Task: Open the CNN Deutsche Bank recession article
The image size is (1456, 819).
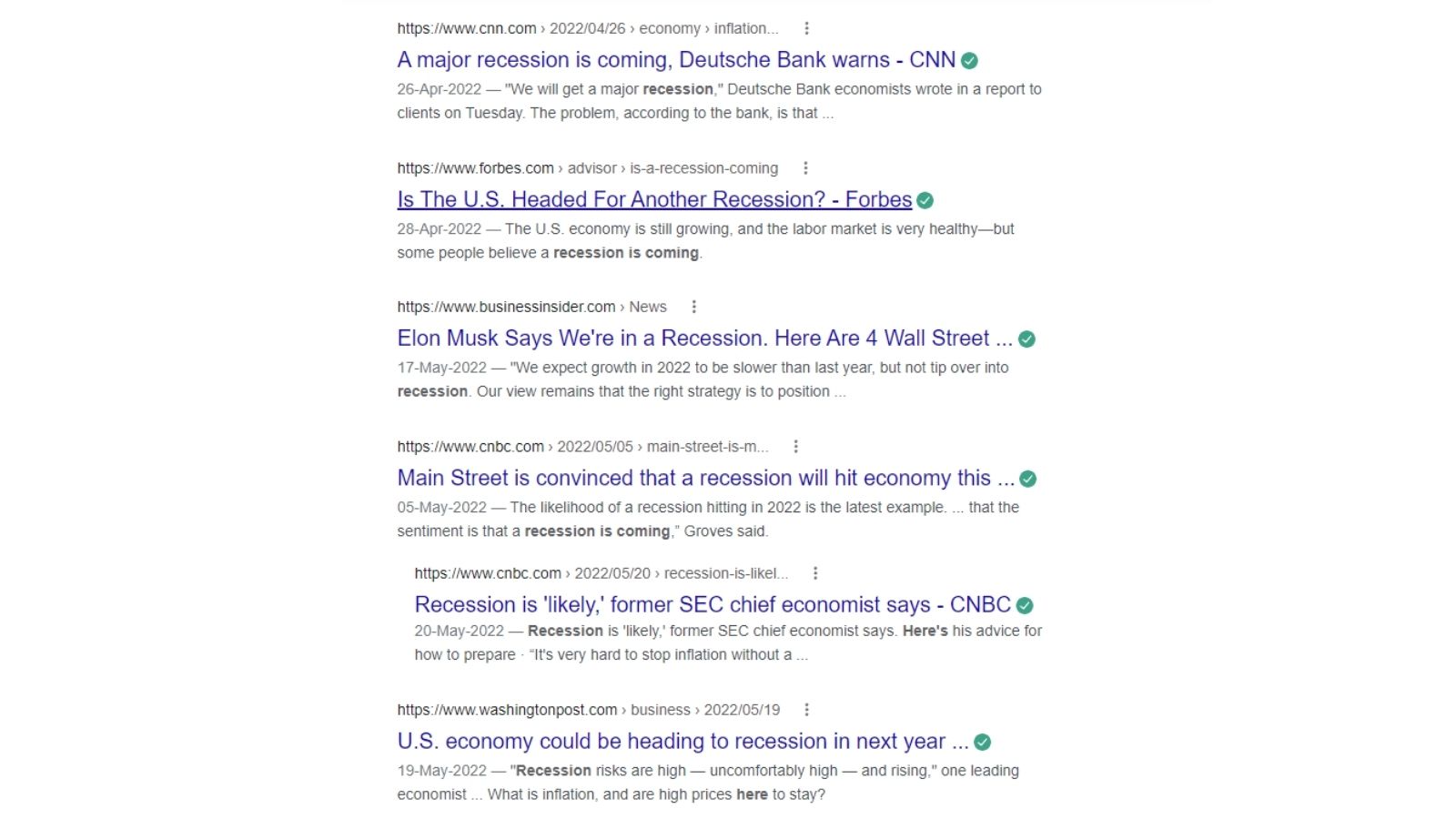Action: point(675,60)
